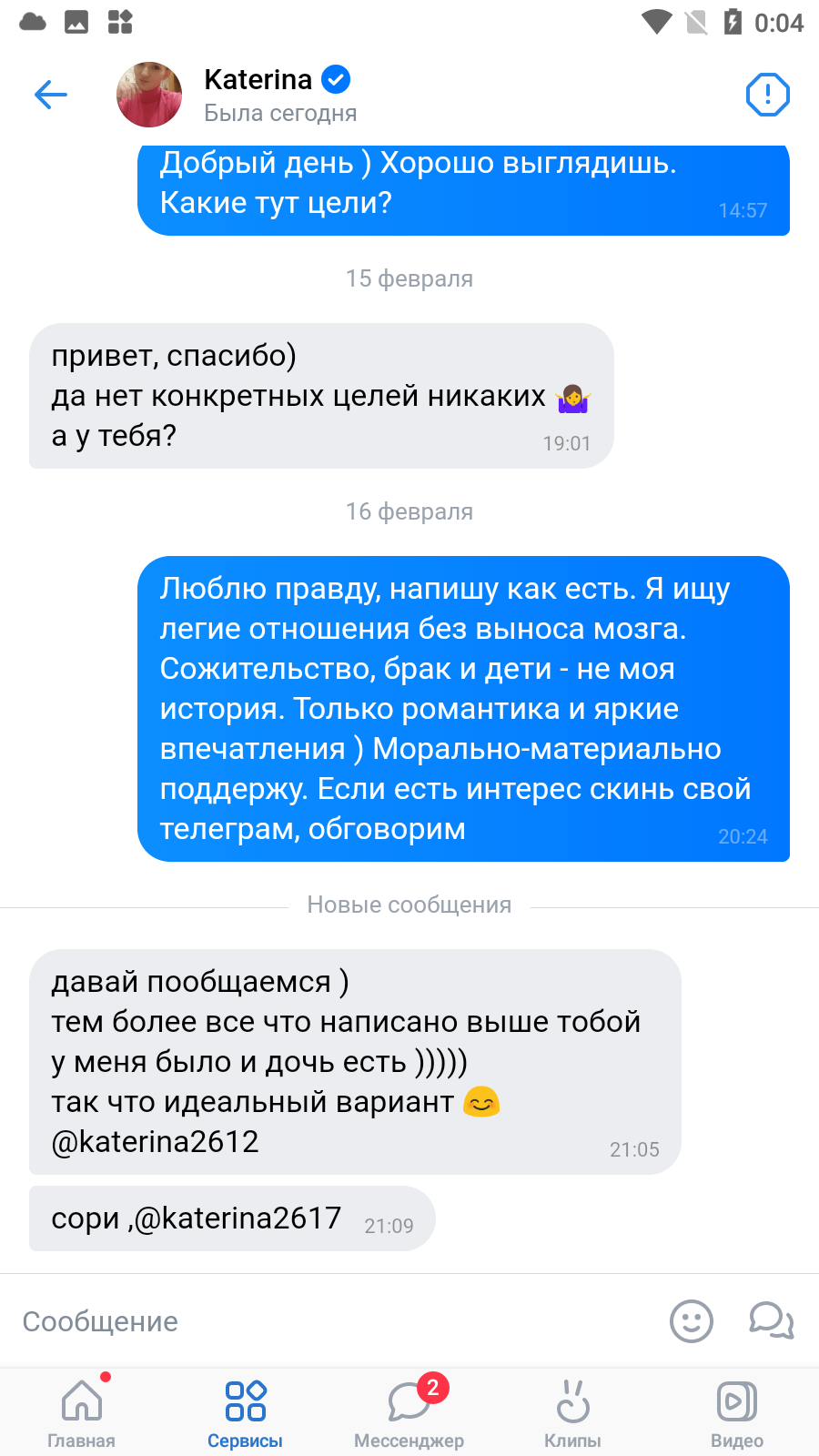Open the Видео tab
The width and height of the screenshot is (819, 1456).
[x=737, y=1411]
